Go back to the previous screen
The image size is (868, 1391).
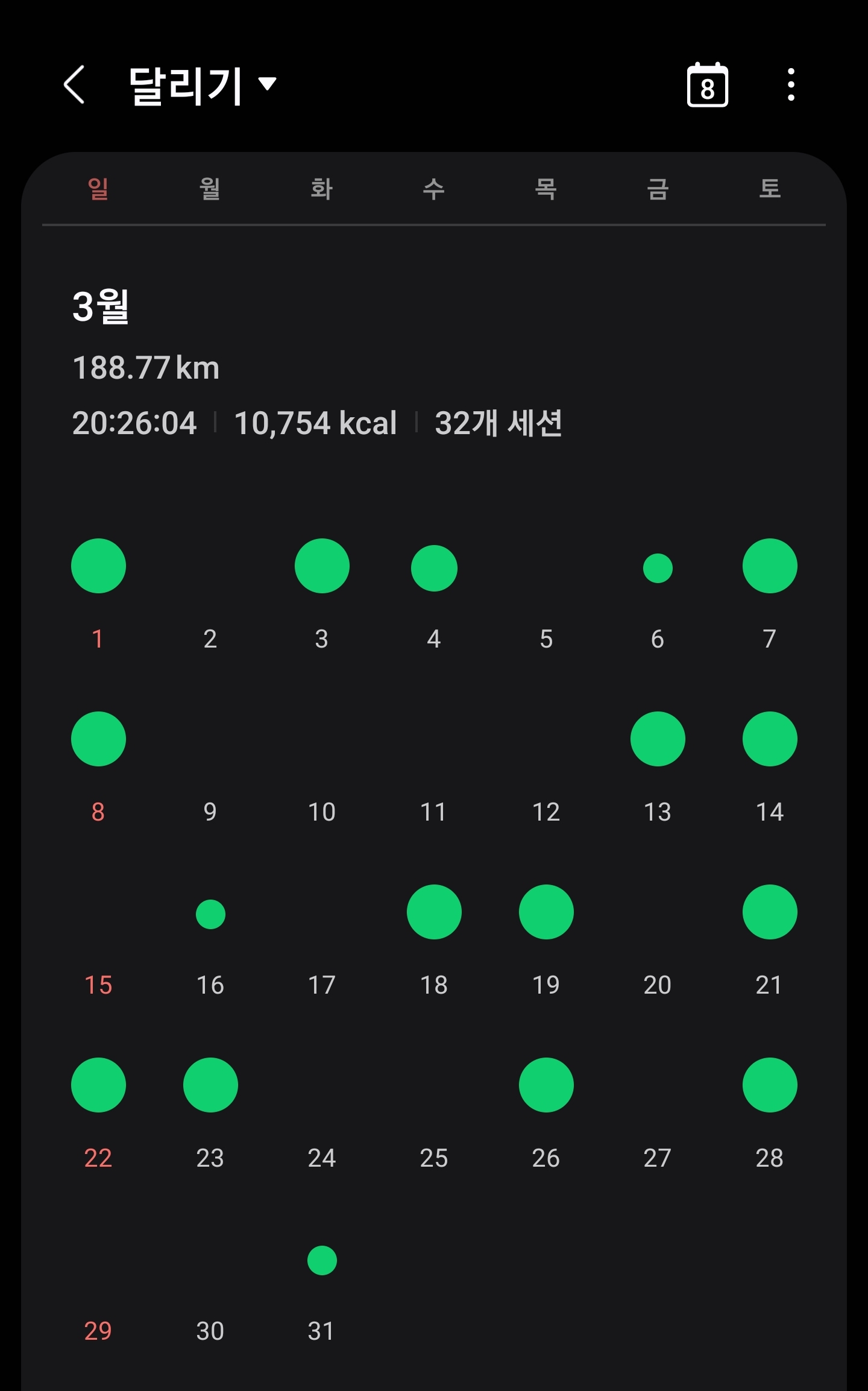click(x=74, y=85)
